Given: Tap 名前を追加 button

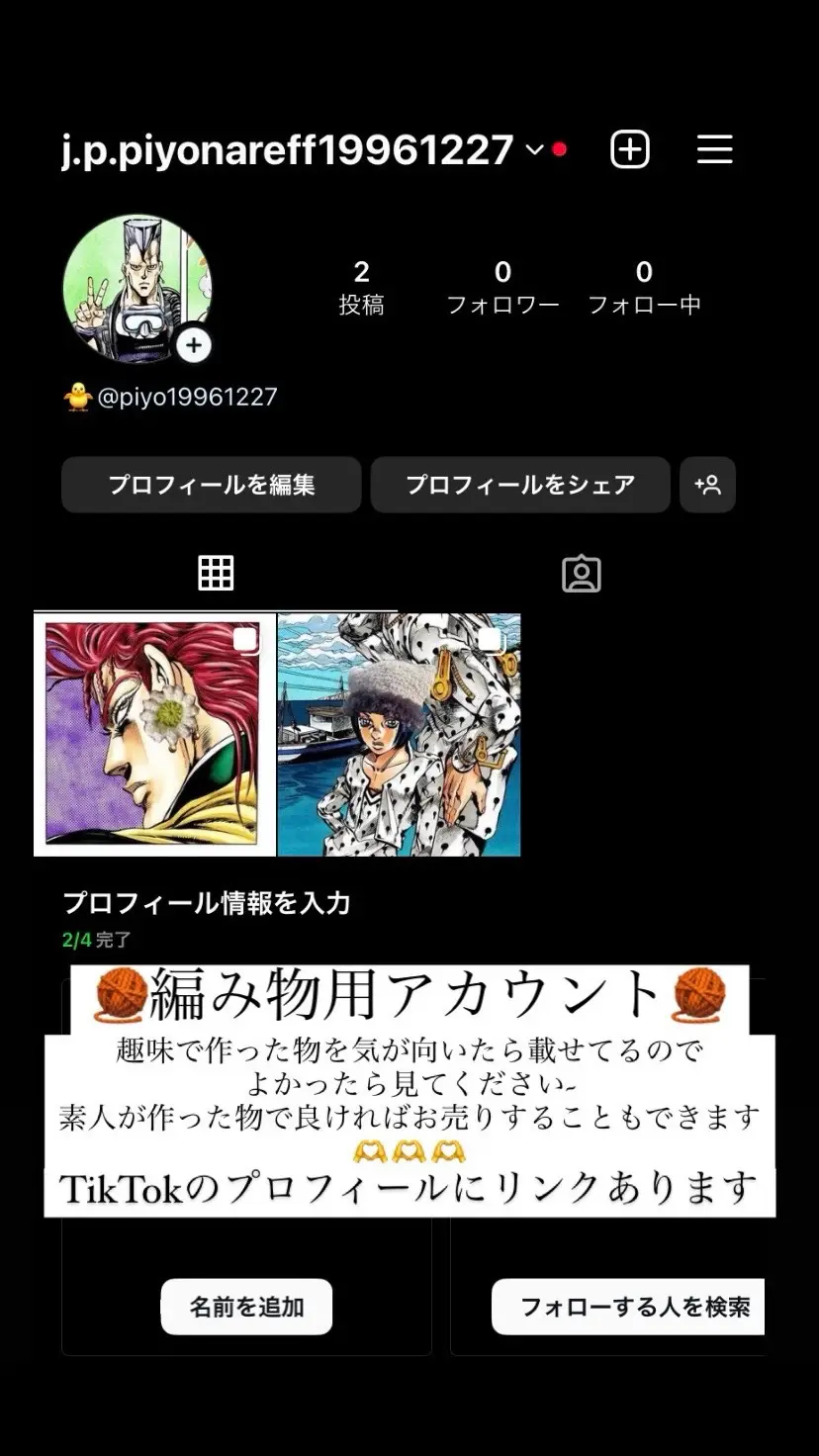Looking at the screenshot, I should point(247,1307).
